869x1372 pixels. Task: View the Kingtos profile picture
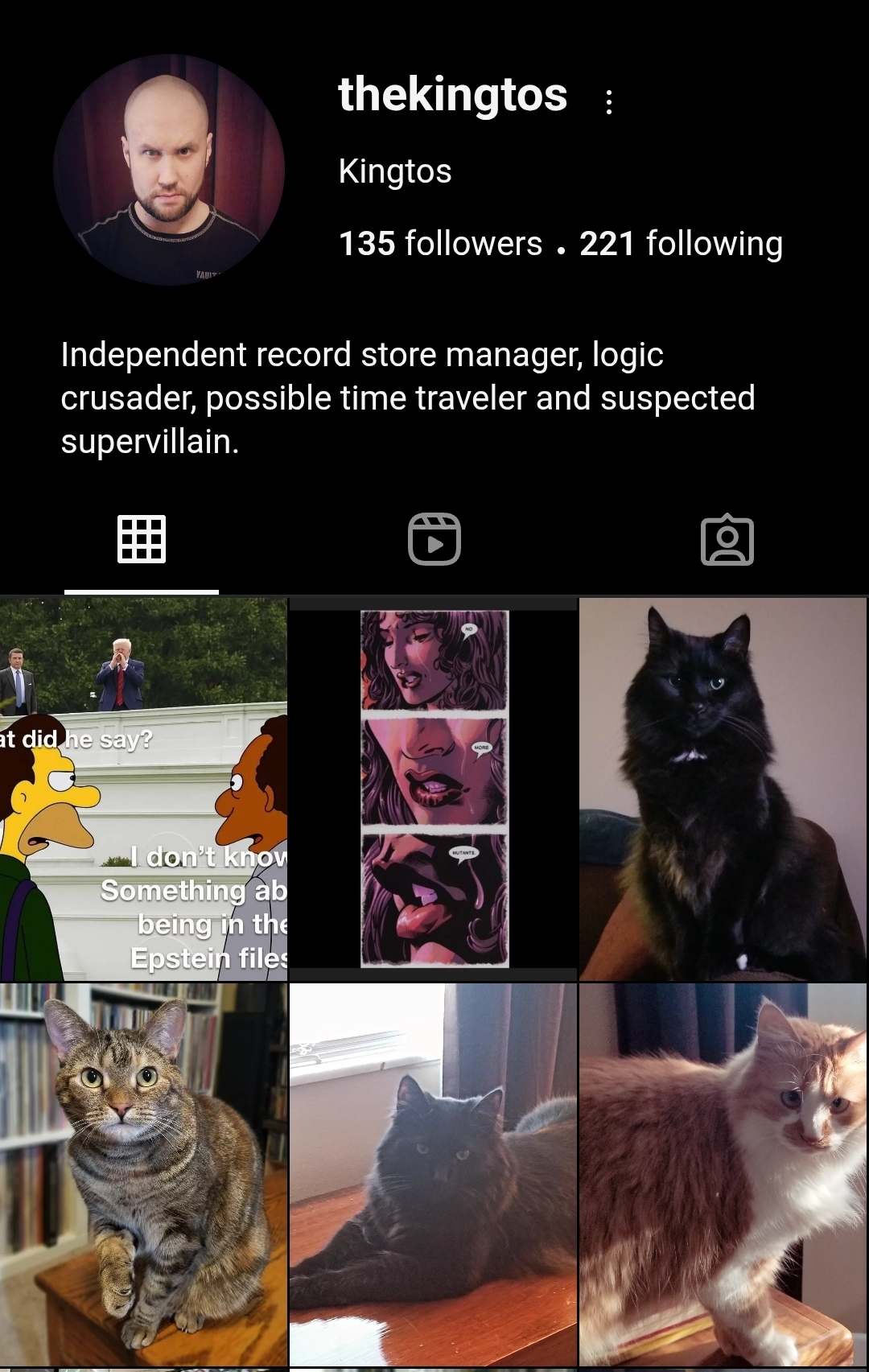[169, 170]
